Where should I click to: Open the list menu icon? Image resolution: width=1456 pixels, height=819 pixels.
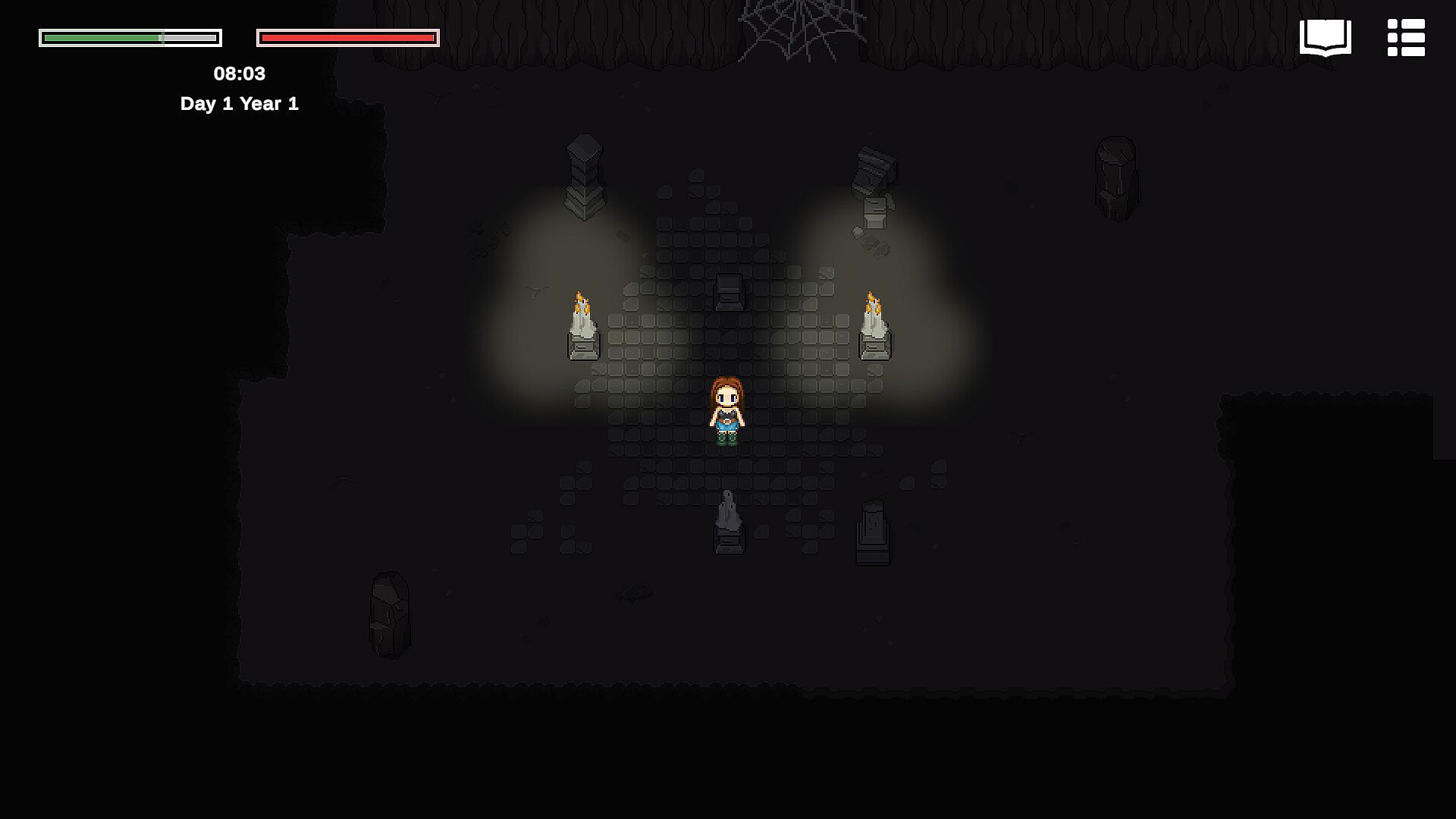(x=1406, y=37)
